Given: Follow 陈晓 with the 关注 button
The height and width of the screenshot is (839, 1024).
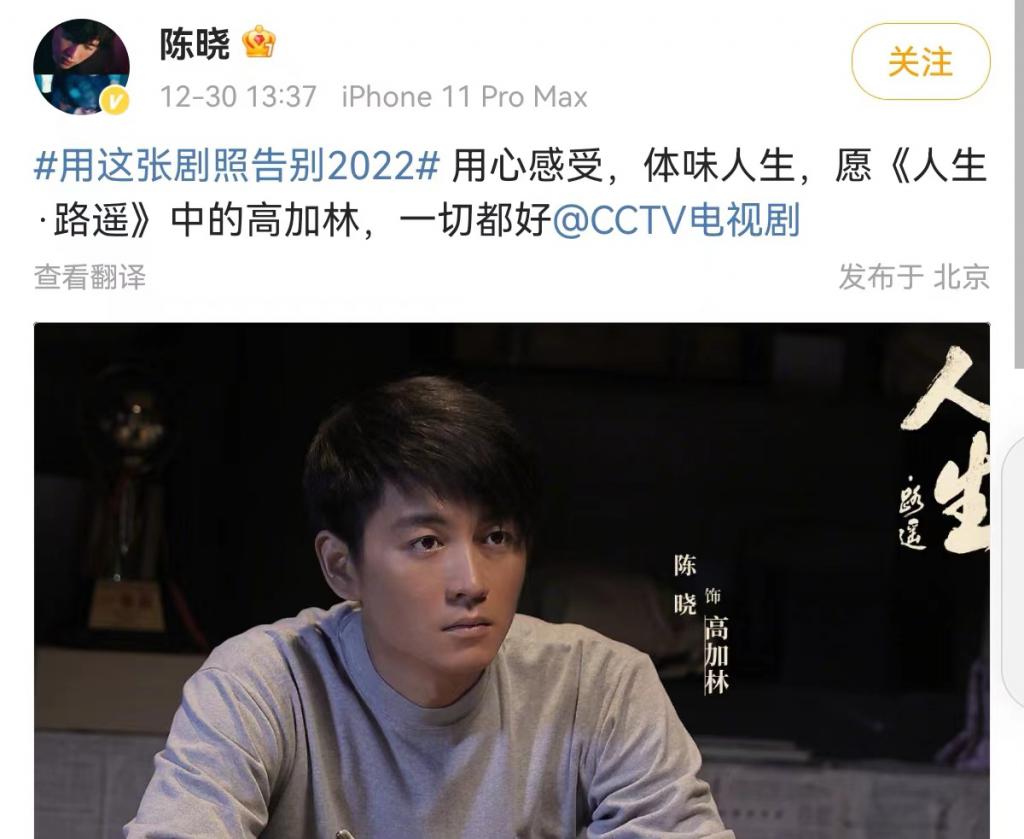Looking at the screenshot, I should tap(920, 62).
